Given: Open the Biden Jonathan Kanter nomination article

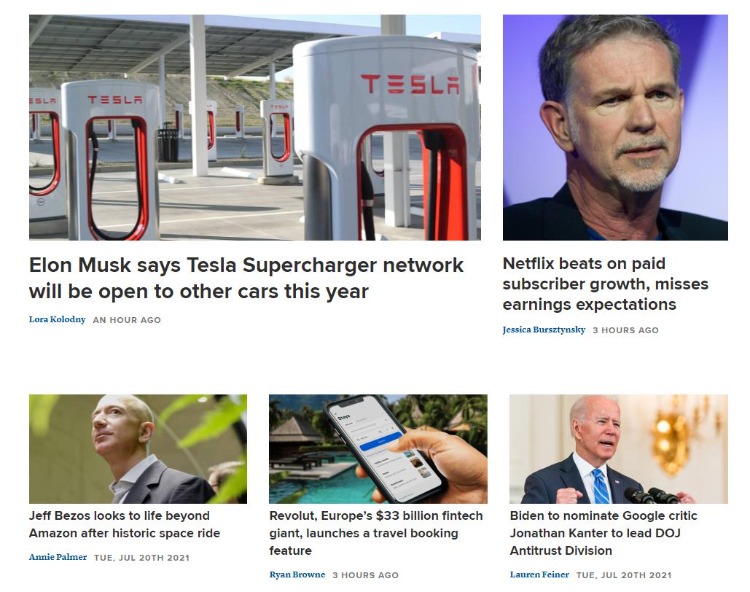Looking at the screenshot, I should pos(603,533).
